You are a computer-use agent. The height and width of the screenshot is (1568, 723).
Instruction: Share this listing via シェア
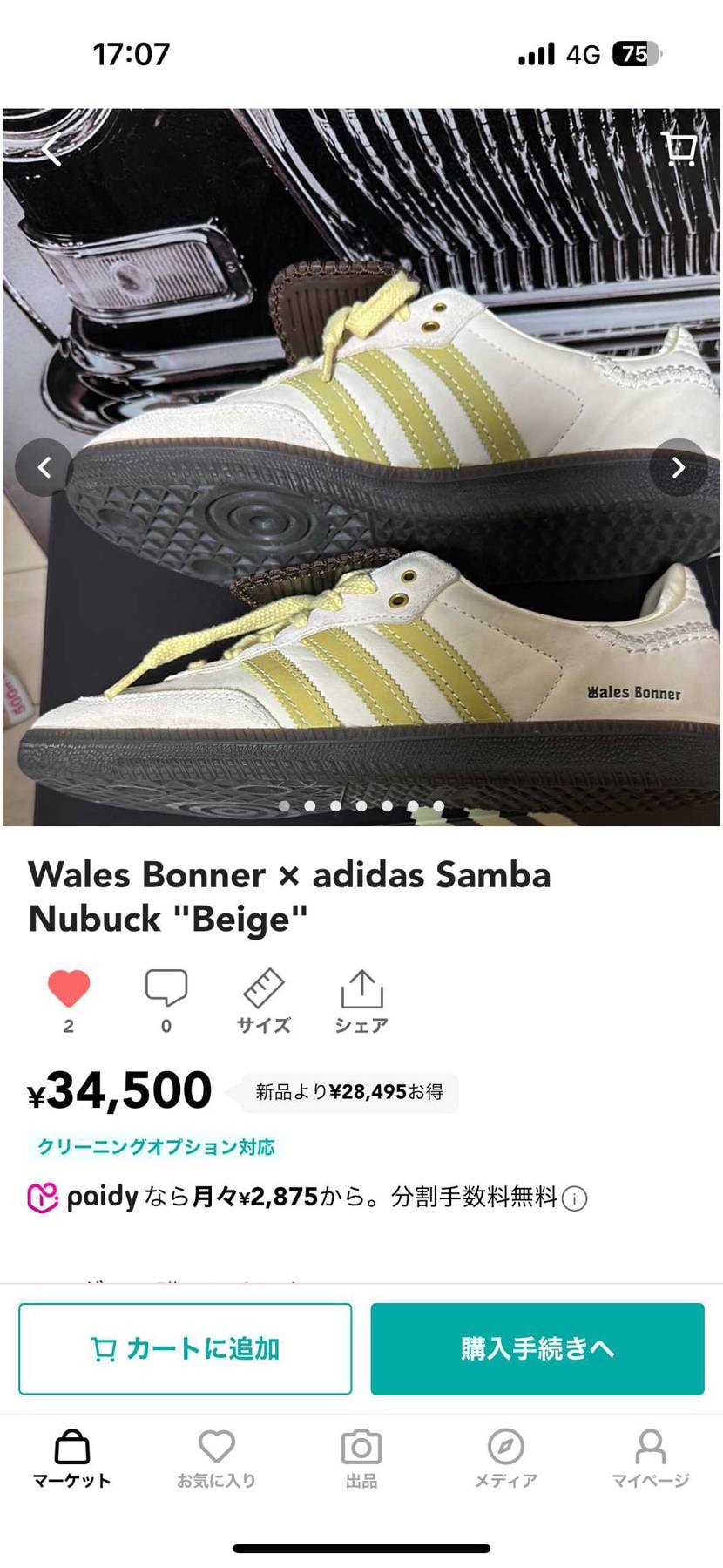click(x=361, y=1001)
